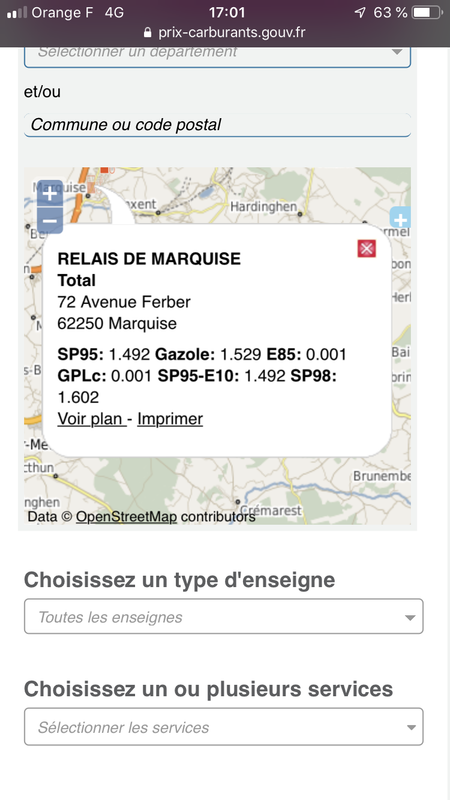Tap the Imprimer link
Viewport: 450px width, 800px height.
[170, 419]
